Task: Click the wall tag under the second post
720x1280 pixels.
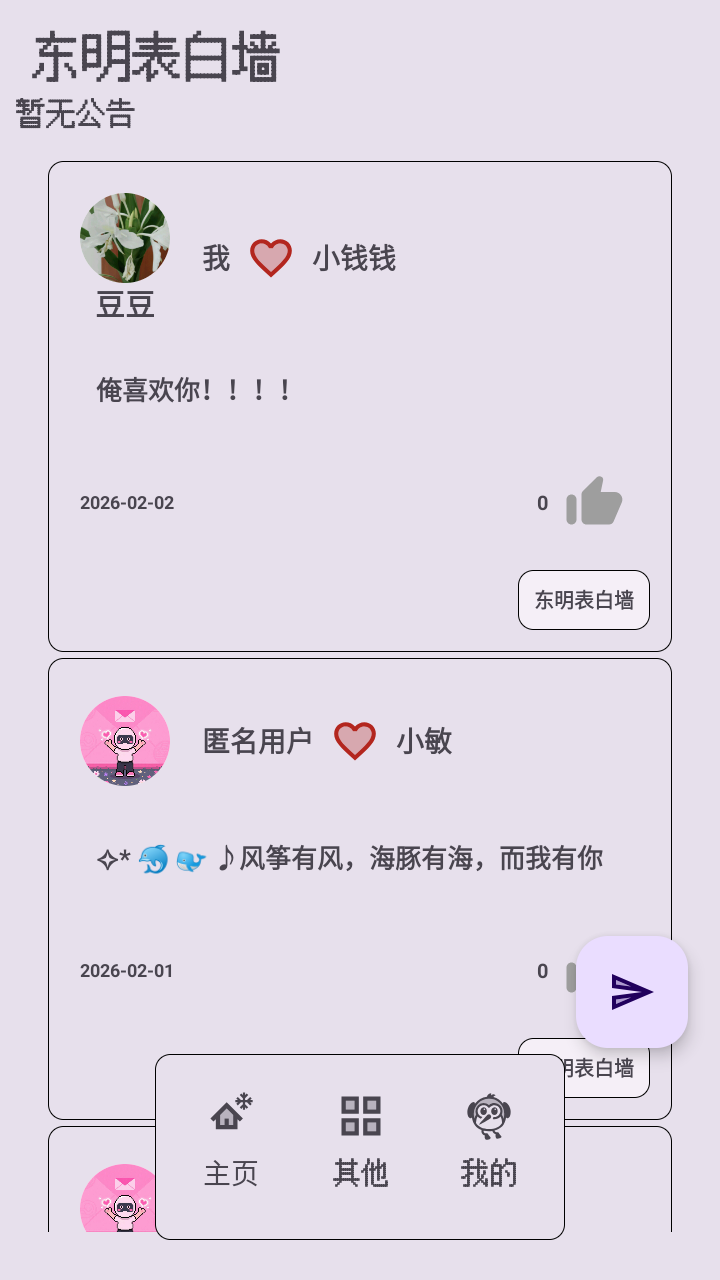Action: [x=600, y=1069]
